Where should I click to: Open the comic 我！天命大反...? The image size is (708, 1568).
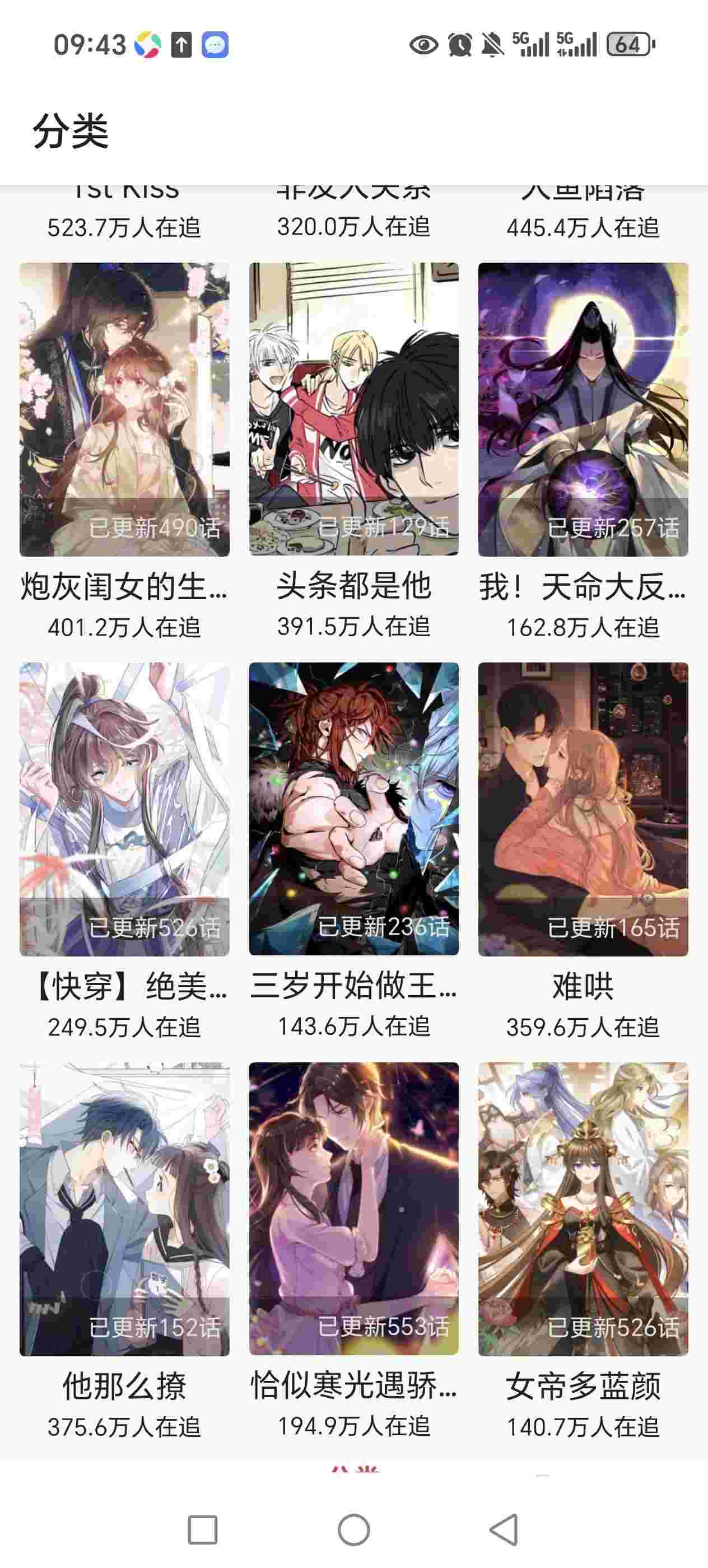point(583,409)
